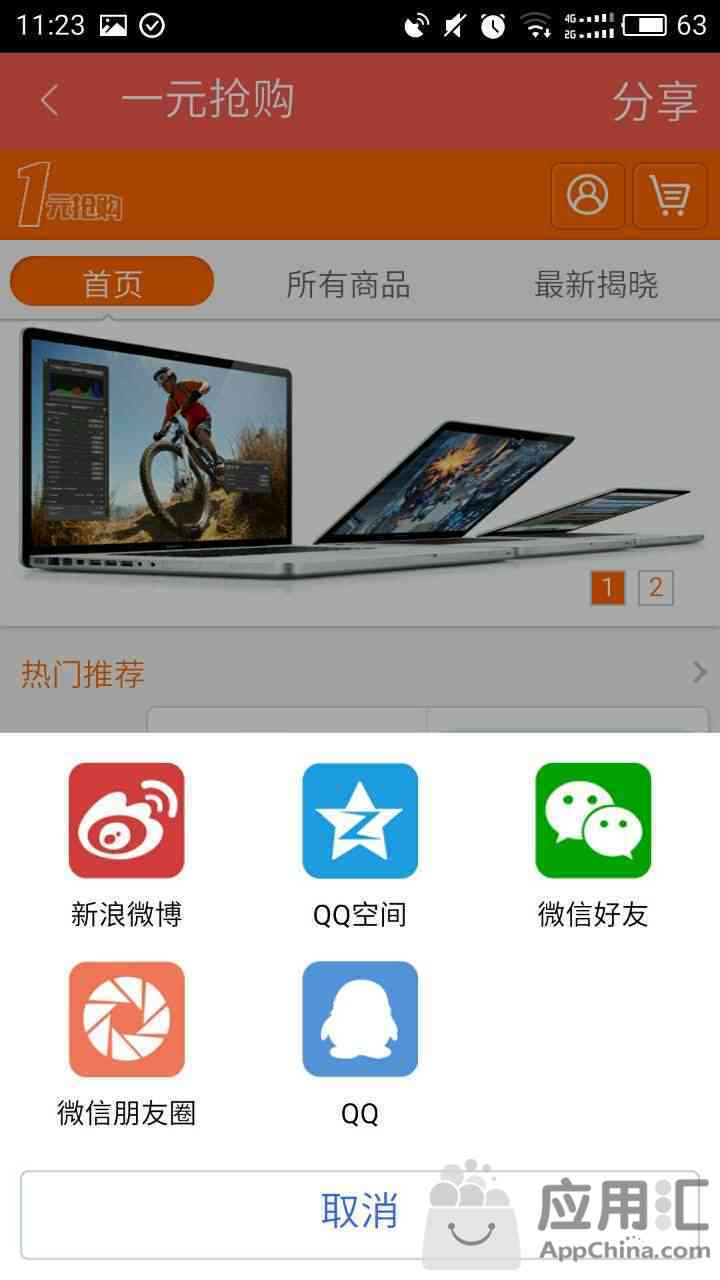Jump to banner page 2
This screenshot has height=1280, width=720.
(x=656, y=587)
